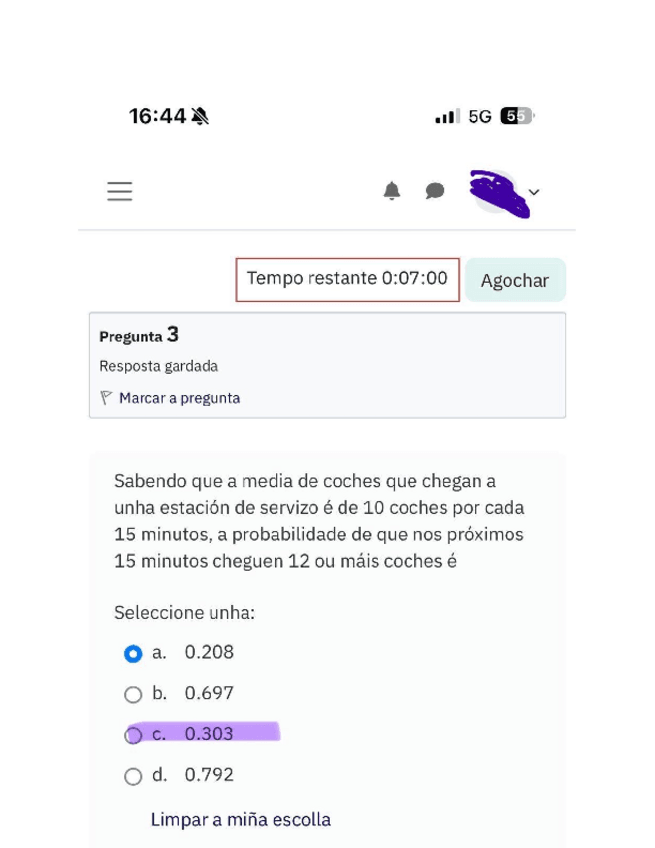Open the hamburger navigation menu
The width and height of the screenshot is (655, 848).
(120, 191)
